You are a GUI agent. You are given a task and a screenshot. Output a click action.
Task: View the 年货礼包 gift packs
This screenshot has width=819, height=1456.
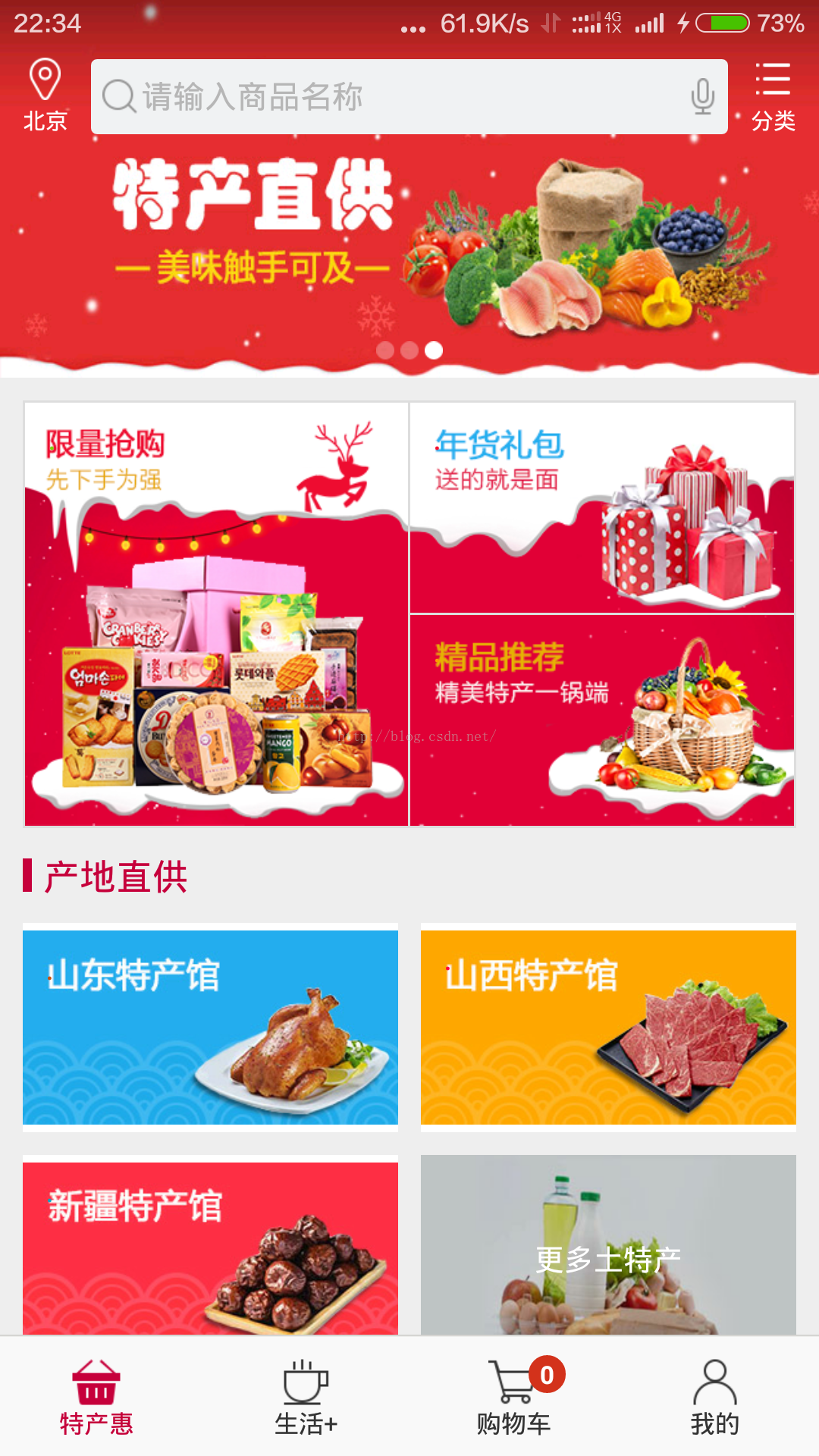pyautogui.click(x=601, y=508)
